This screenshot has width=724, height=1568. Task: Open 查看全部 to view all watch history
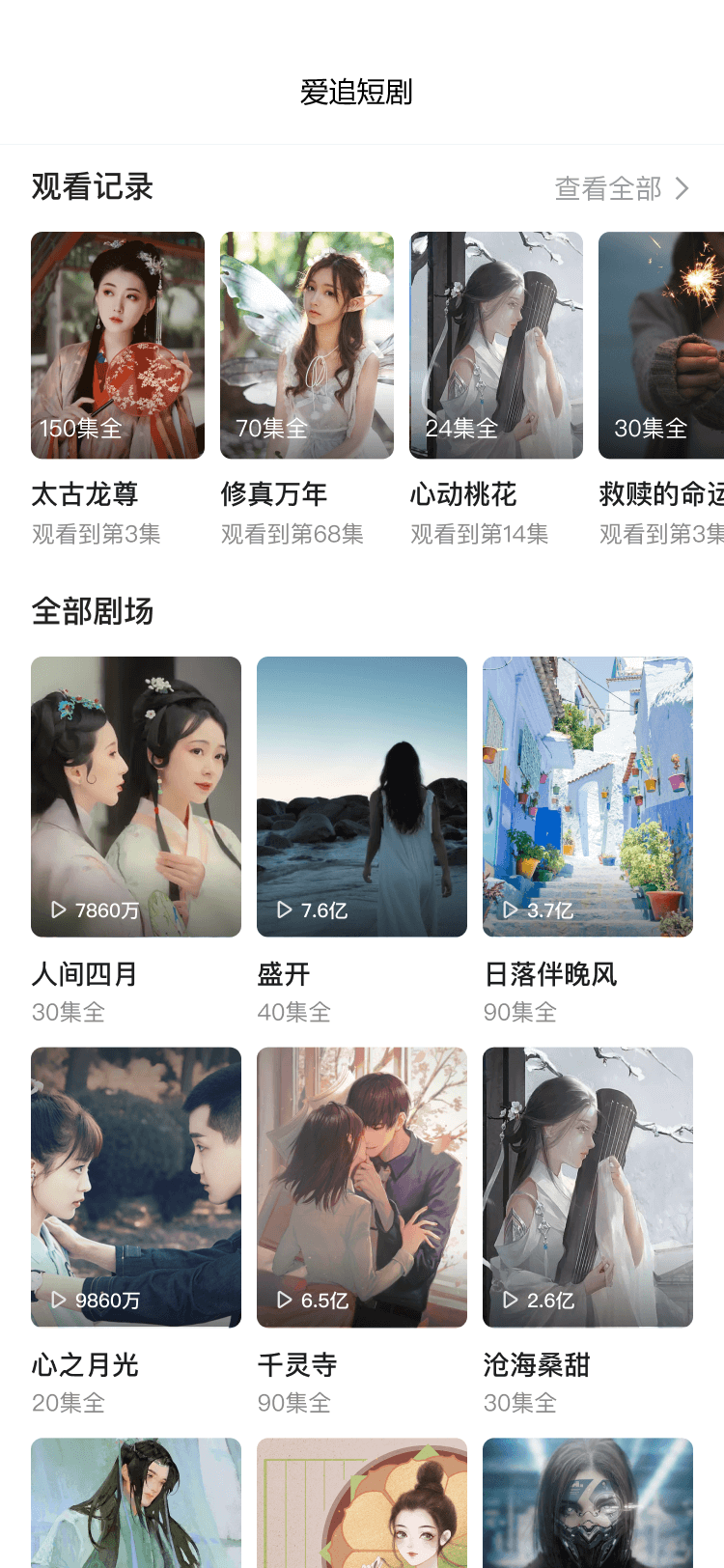[x=621, y=188]
